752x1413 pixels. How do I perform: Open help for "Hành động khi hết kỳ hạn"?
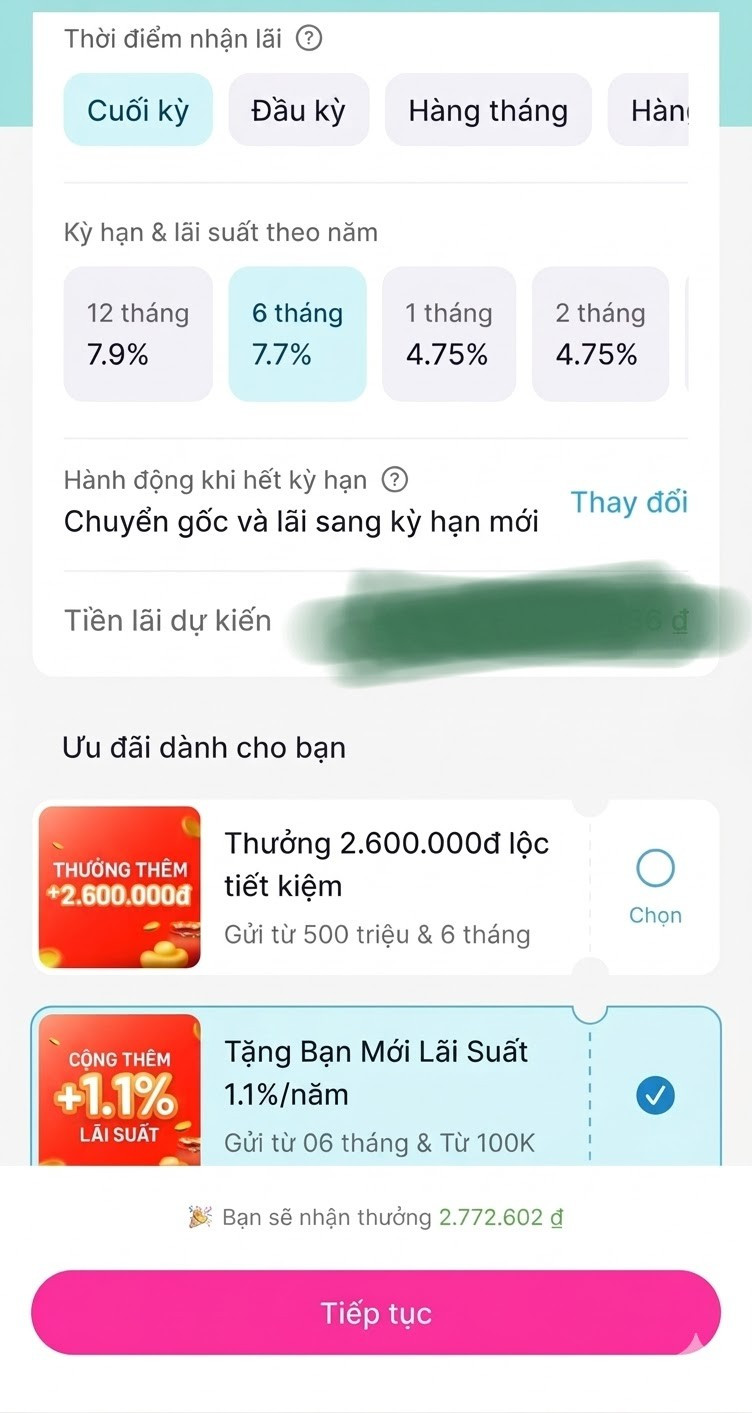click(394, 480)
